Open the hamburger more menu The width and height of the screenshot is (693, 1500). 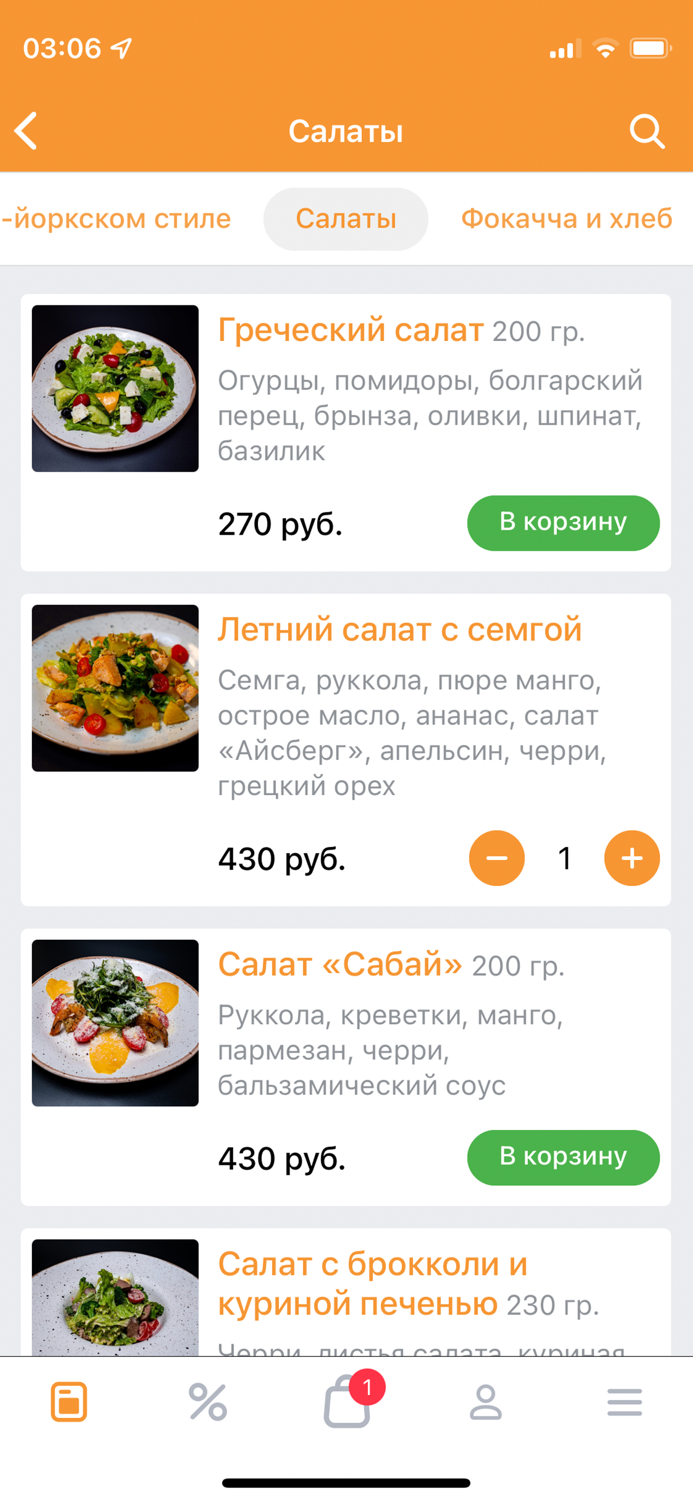[x=624, y=1402]
